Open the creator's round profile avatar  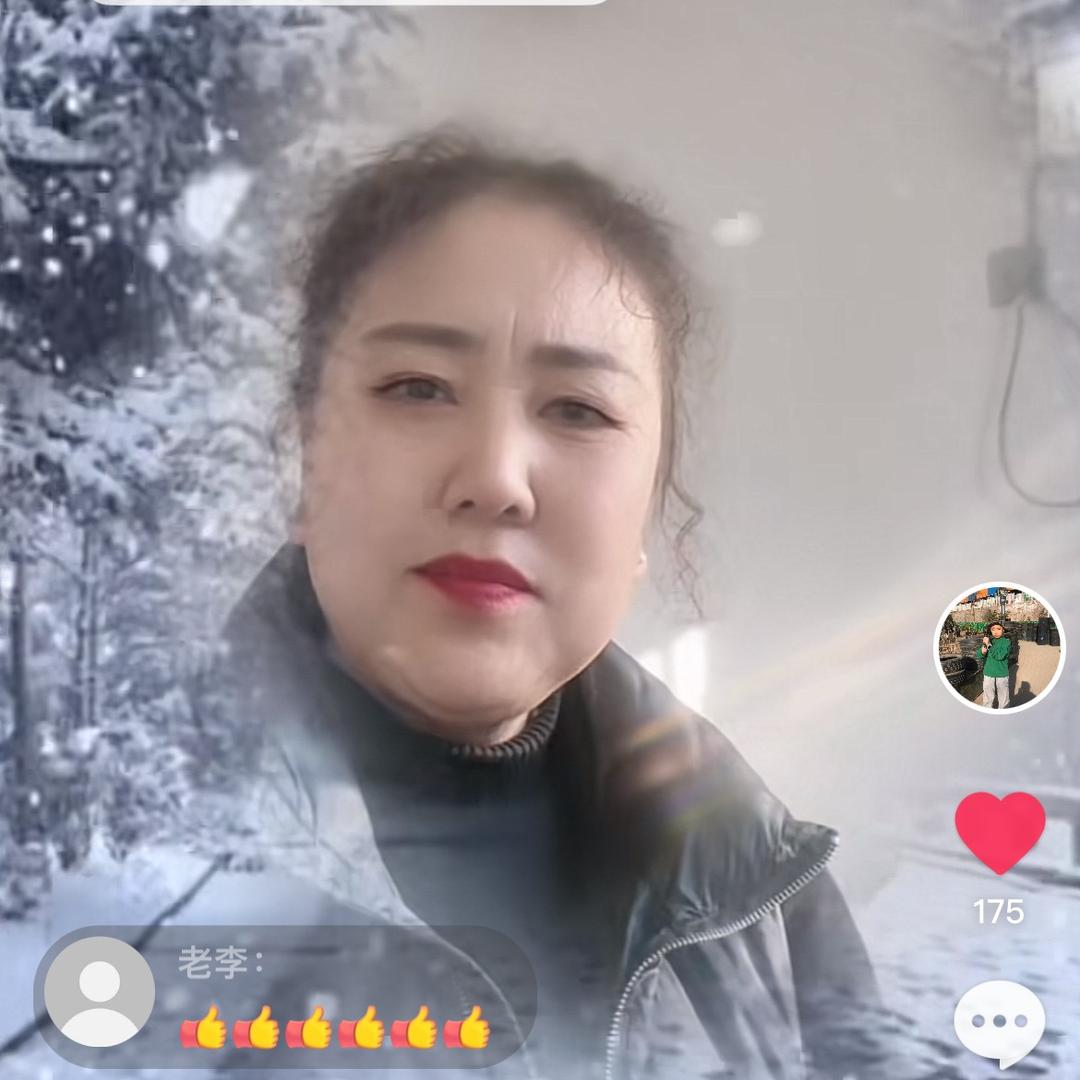click(999, 647)
